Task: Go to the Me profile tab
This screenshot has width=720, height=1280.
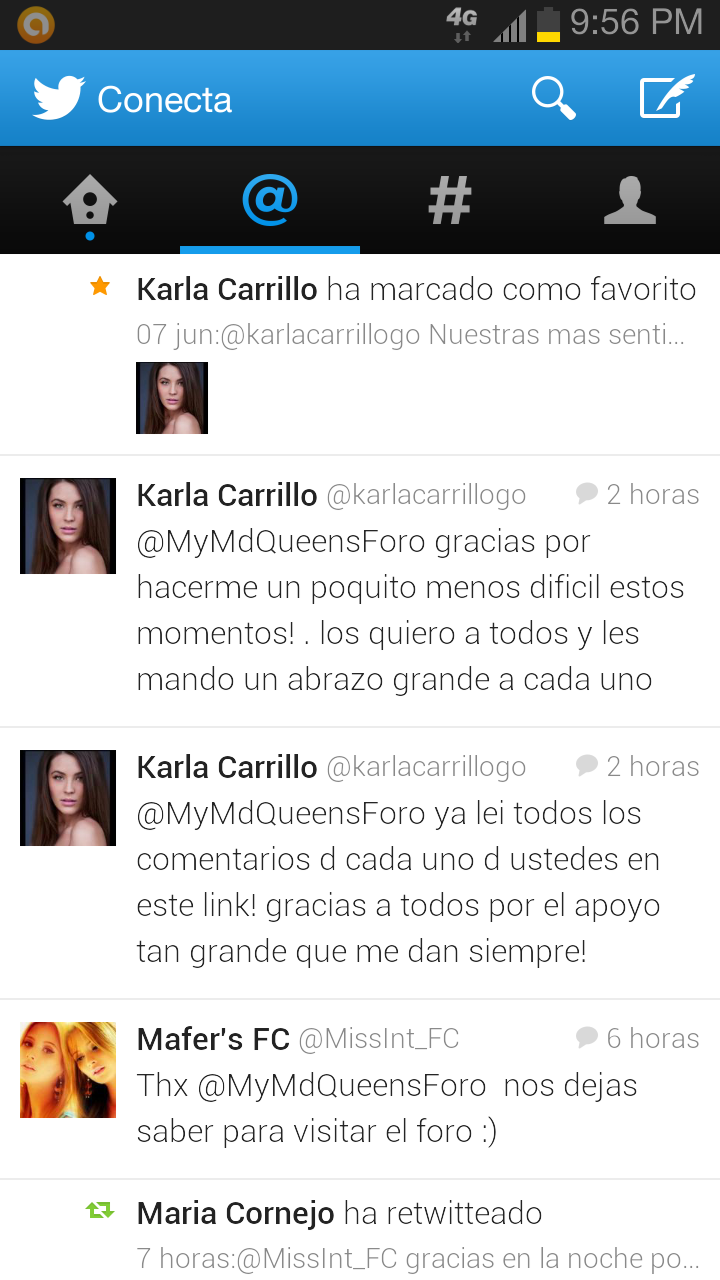Action: click(x=630, y=201)
